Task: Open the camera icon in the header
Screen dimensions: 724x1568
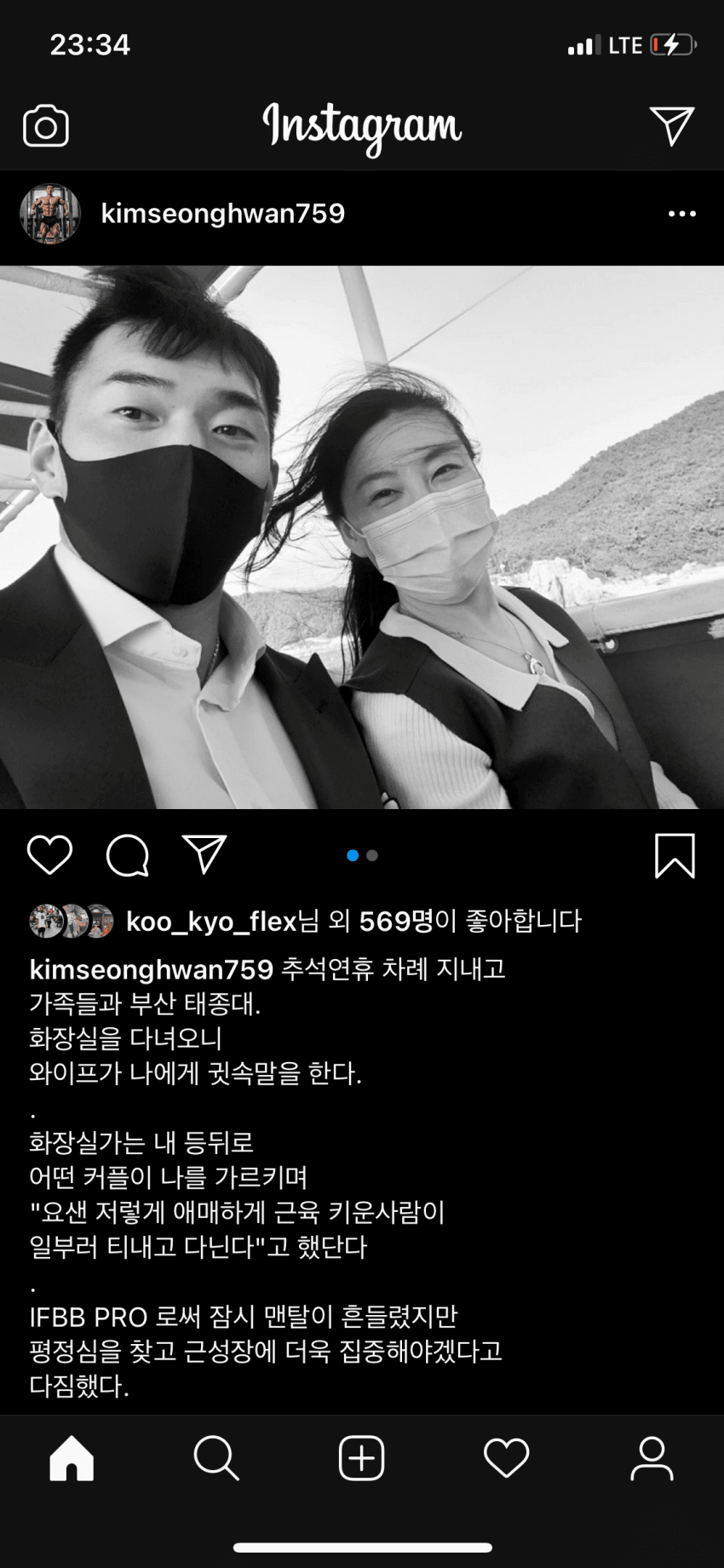Action: (x=46, y=127)
